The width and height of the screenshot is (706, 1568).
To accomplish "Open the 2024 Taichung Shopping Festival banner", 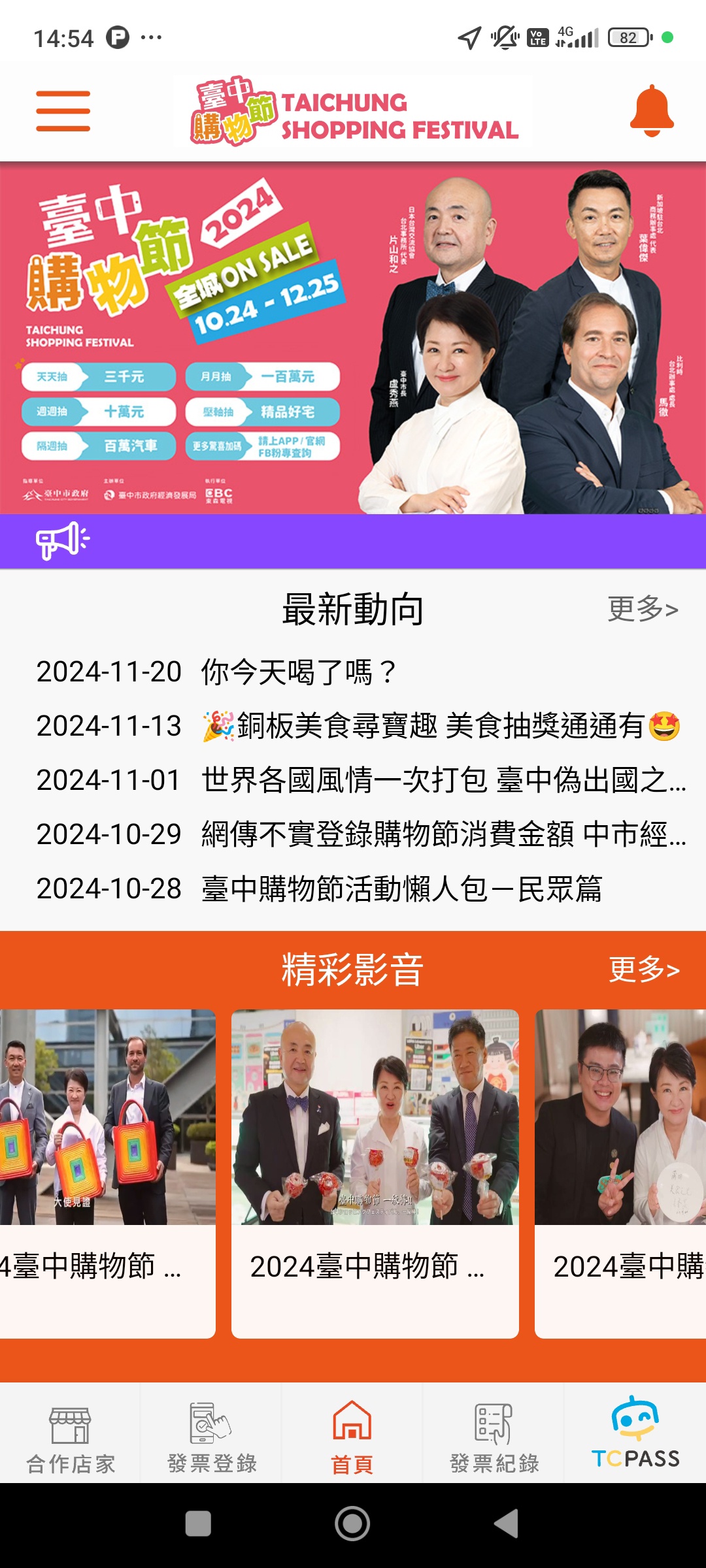I will pyautogui.click(x=353, y=338).
